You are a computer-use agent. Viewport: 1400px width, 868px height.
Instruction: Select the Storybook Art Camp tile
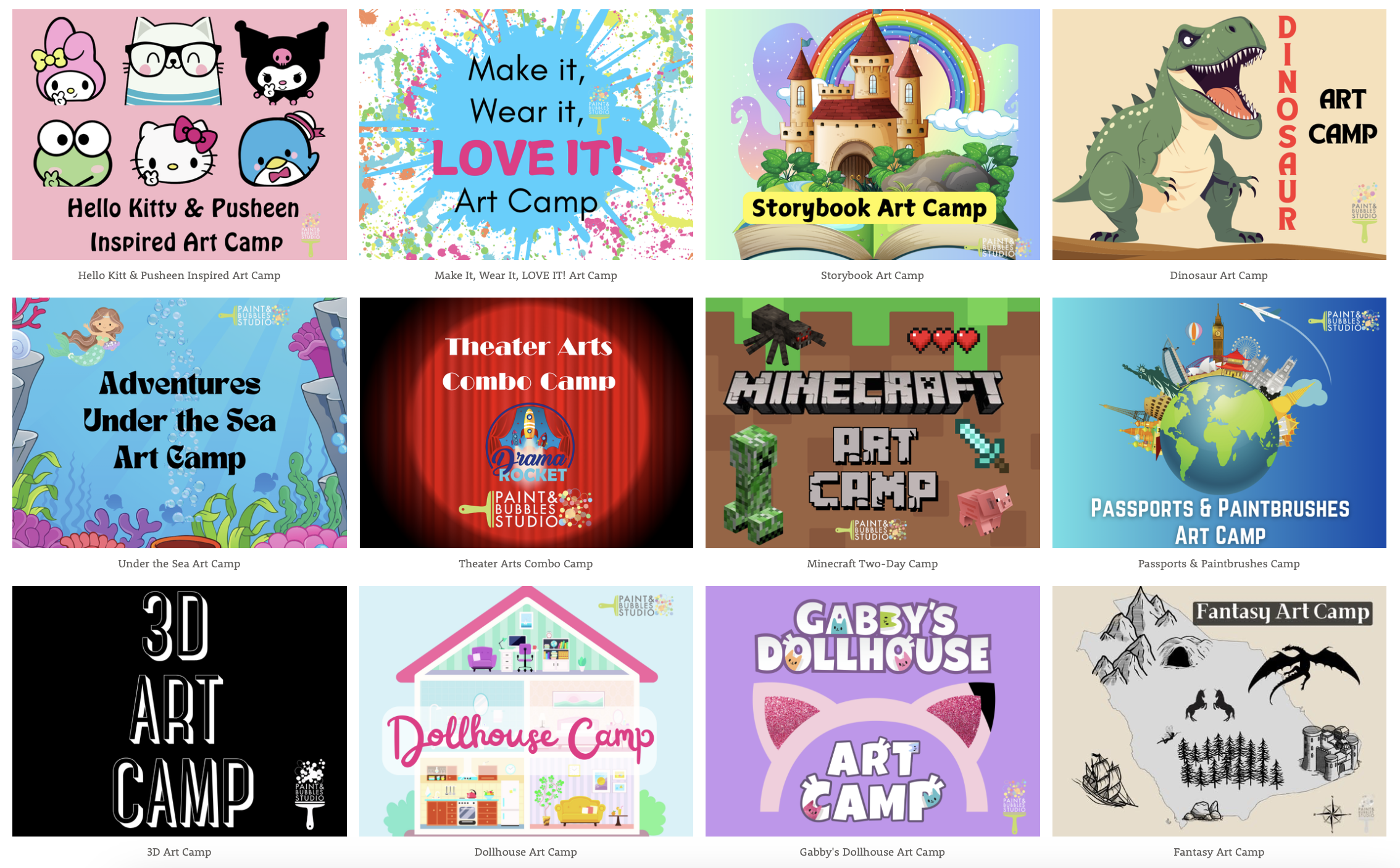tap(872, 135)
